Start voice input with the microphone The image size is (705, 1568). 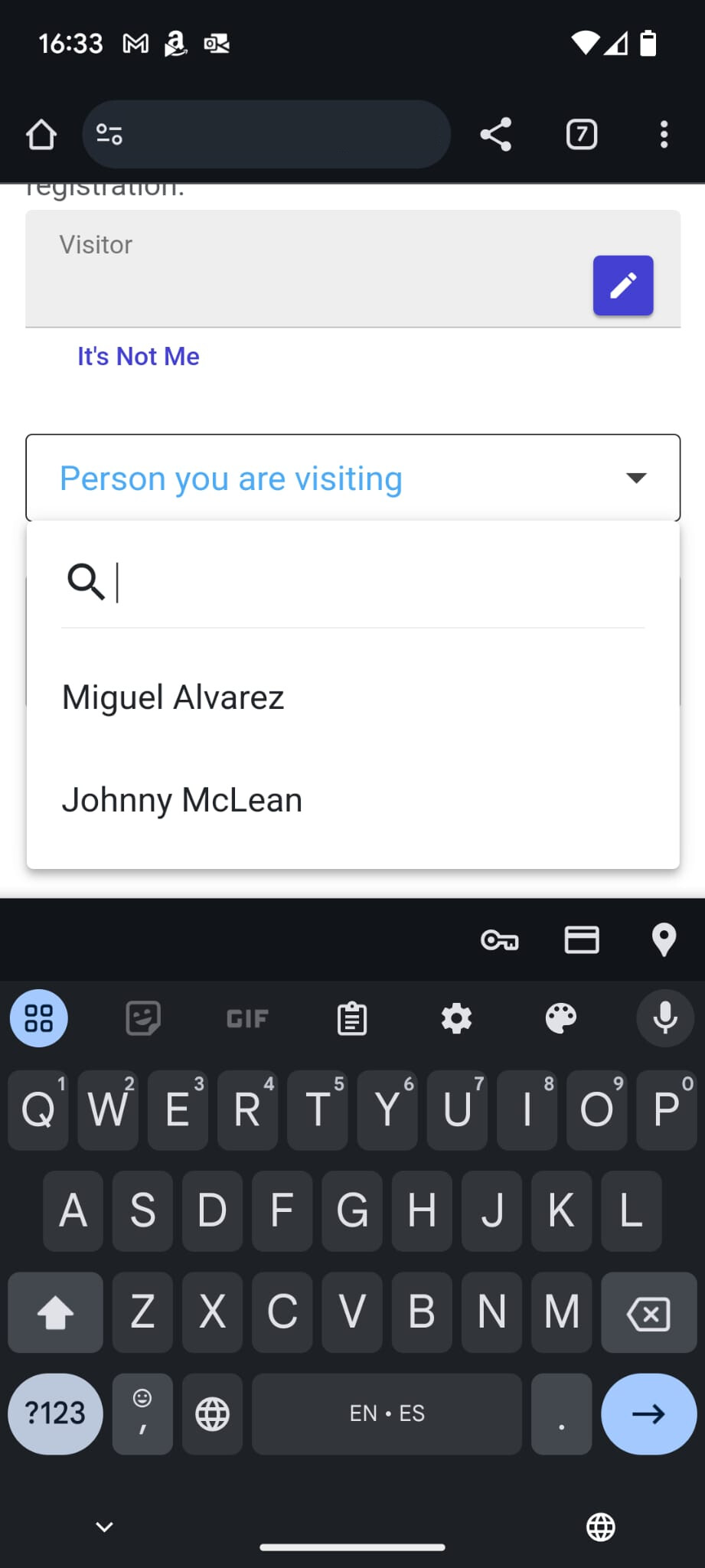[x=665, y=1018]
